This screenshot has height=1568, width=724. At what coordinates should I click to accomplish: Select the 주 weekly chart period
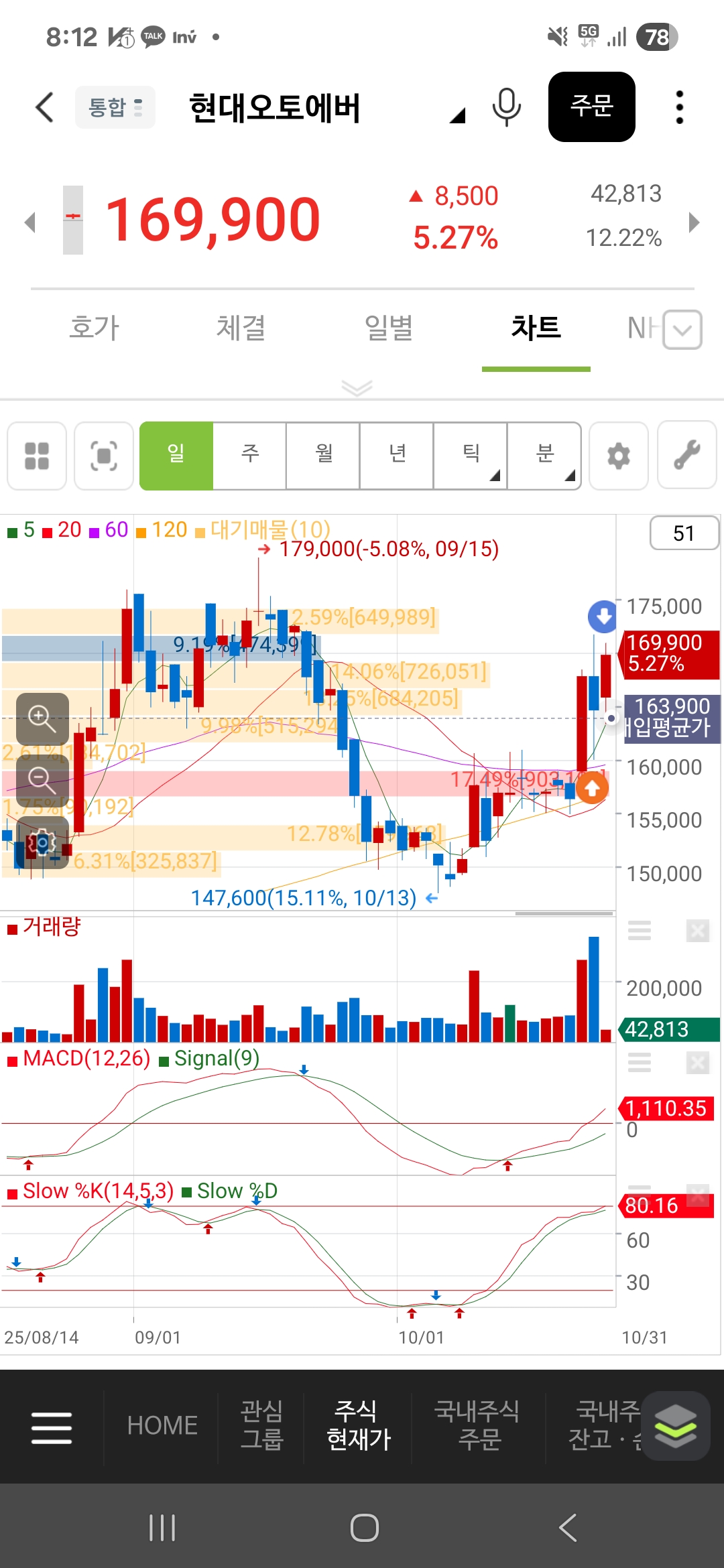[x=249, y=456]
